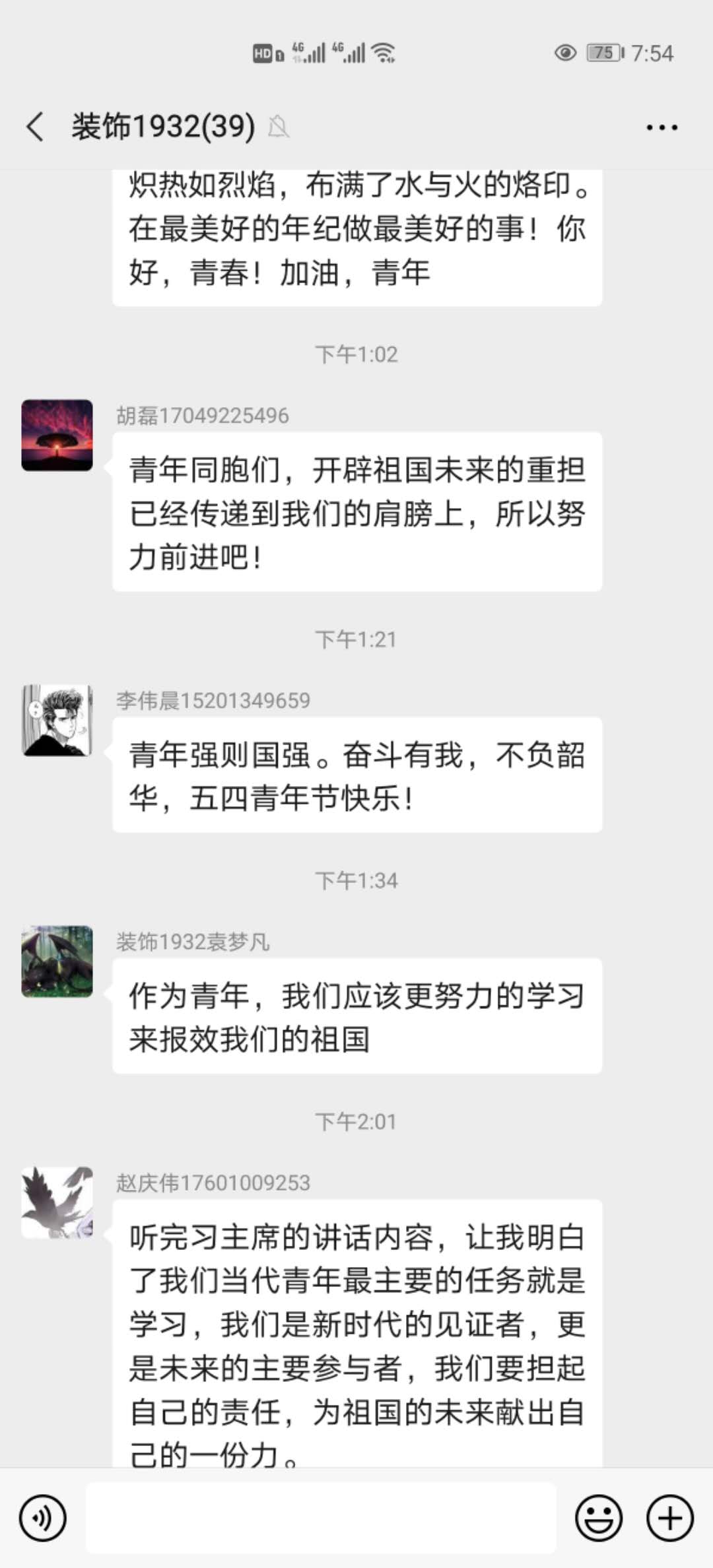713x1568 pixels.
Task: Open 李伟晨's profile avatar
Action: pos(57,721)
